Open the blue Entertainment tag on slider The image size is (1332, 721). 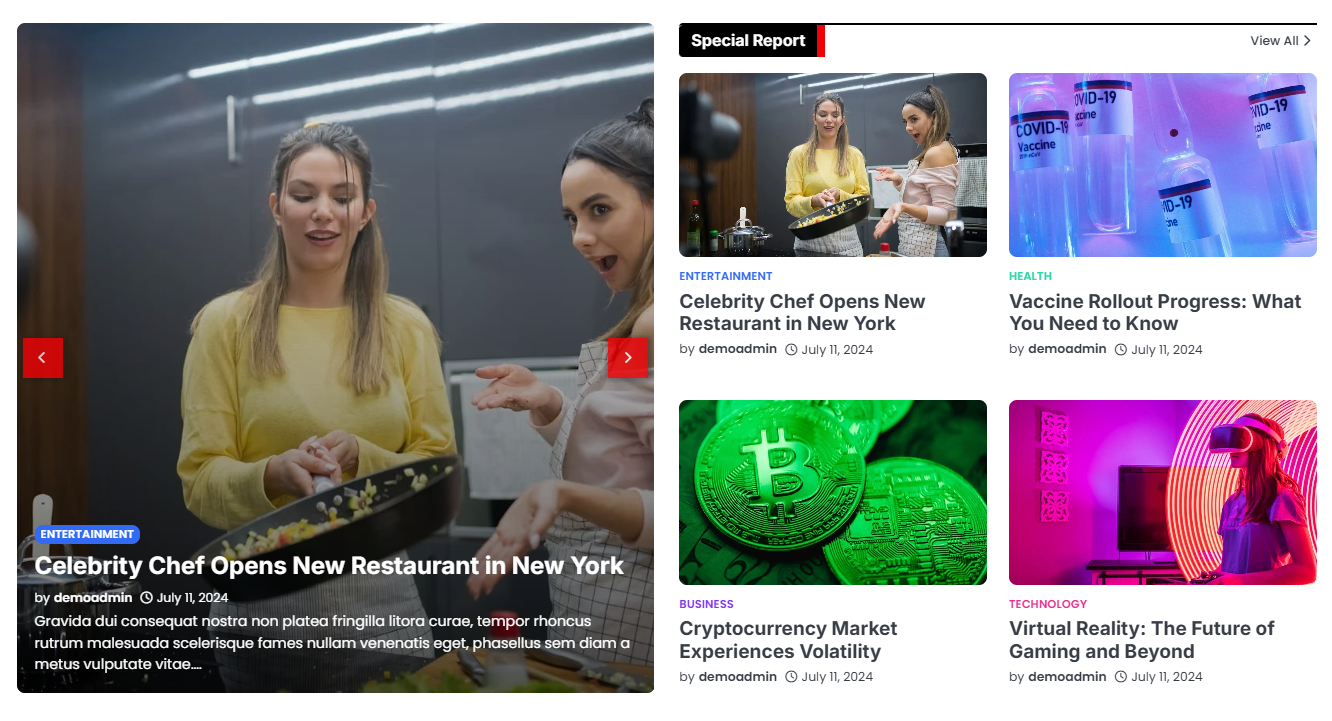point(87,534)
